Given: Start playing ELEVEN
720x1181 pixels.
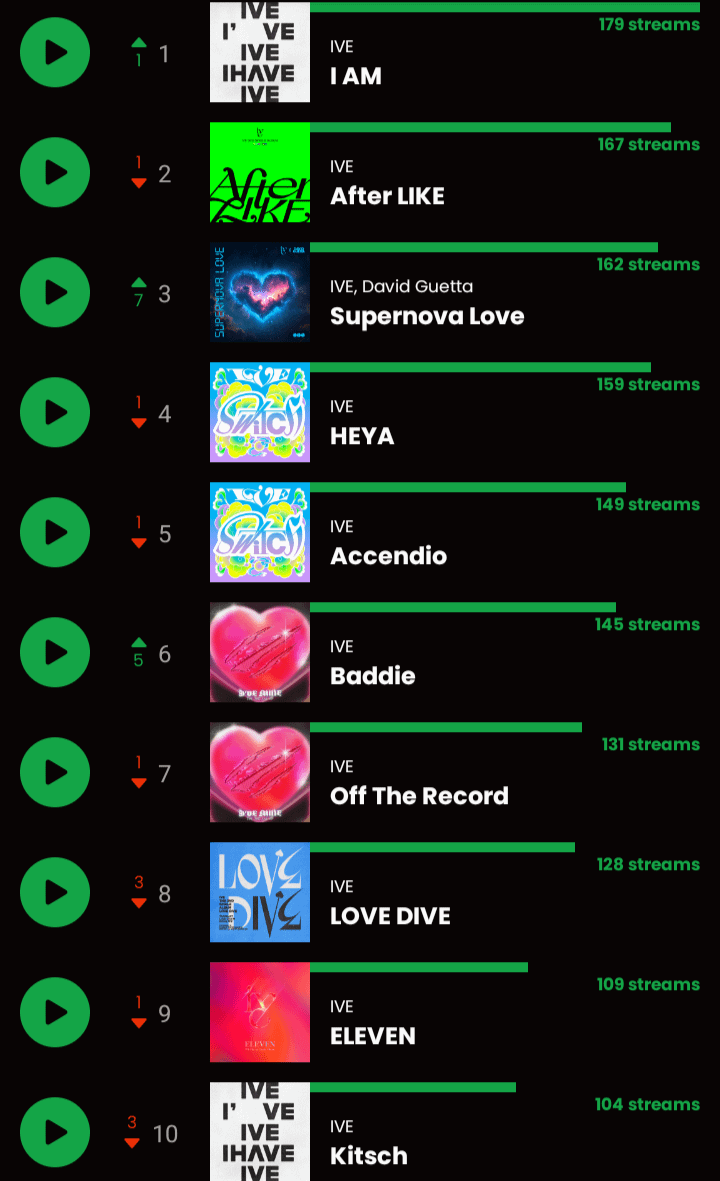Looking at the screenshot, I should click(x=55, y=1012).
